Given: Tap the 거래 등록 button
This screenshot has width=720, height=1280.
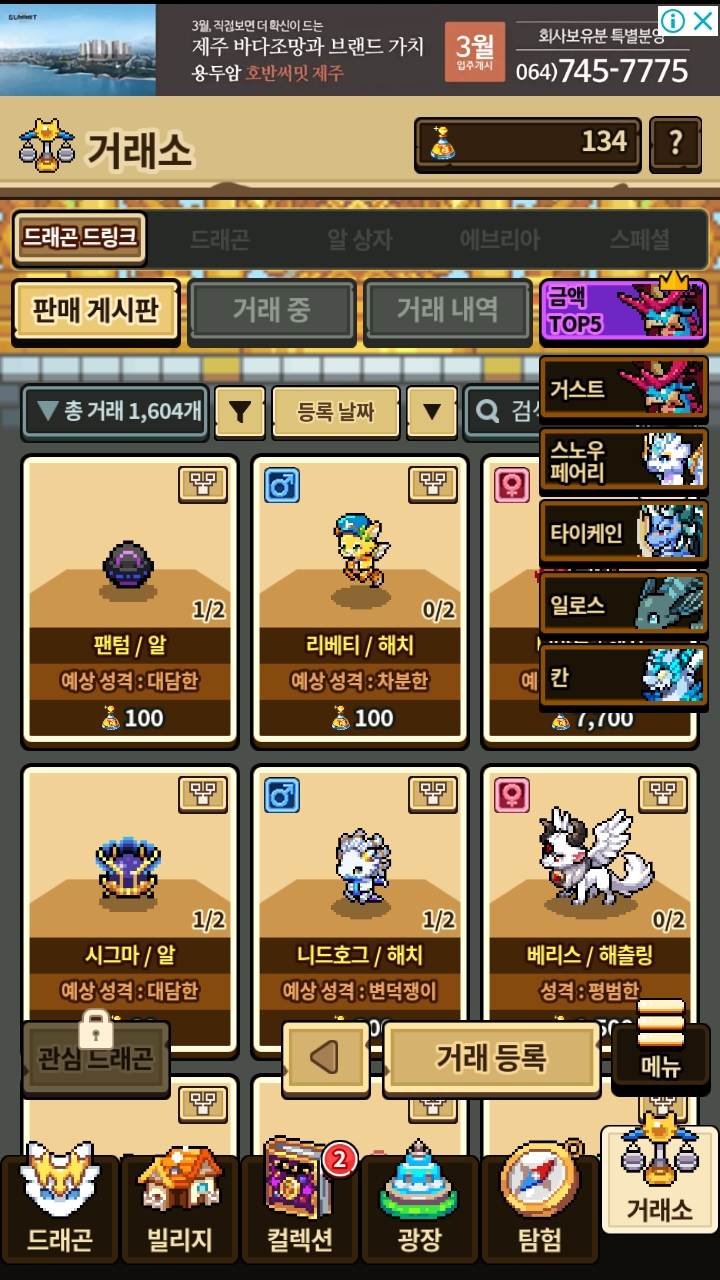Looking at the screenshot, I should point(491,1057).
